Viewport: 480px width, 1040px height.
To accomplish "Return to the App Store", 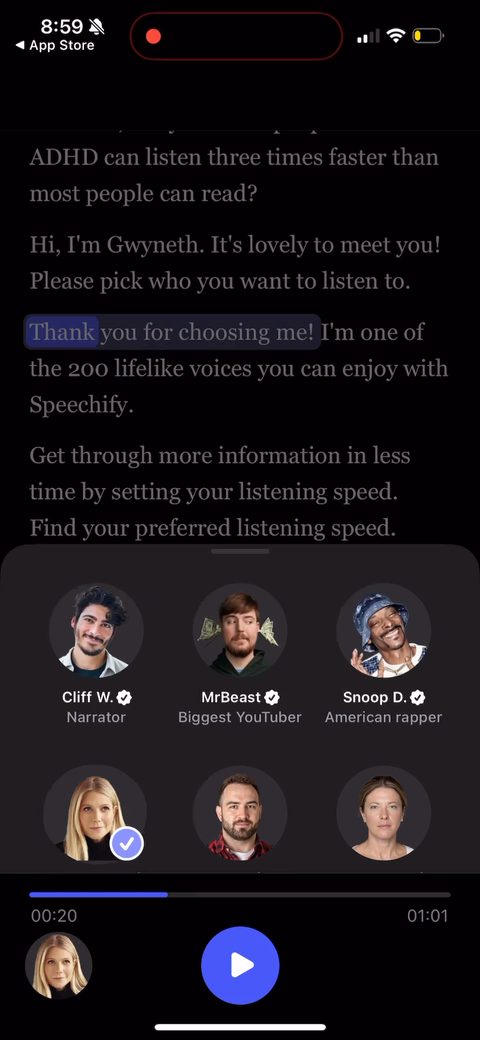I will tap(55, 45).
